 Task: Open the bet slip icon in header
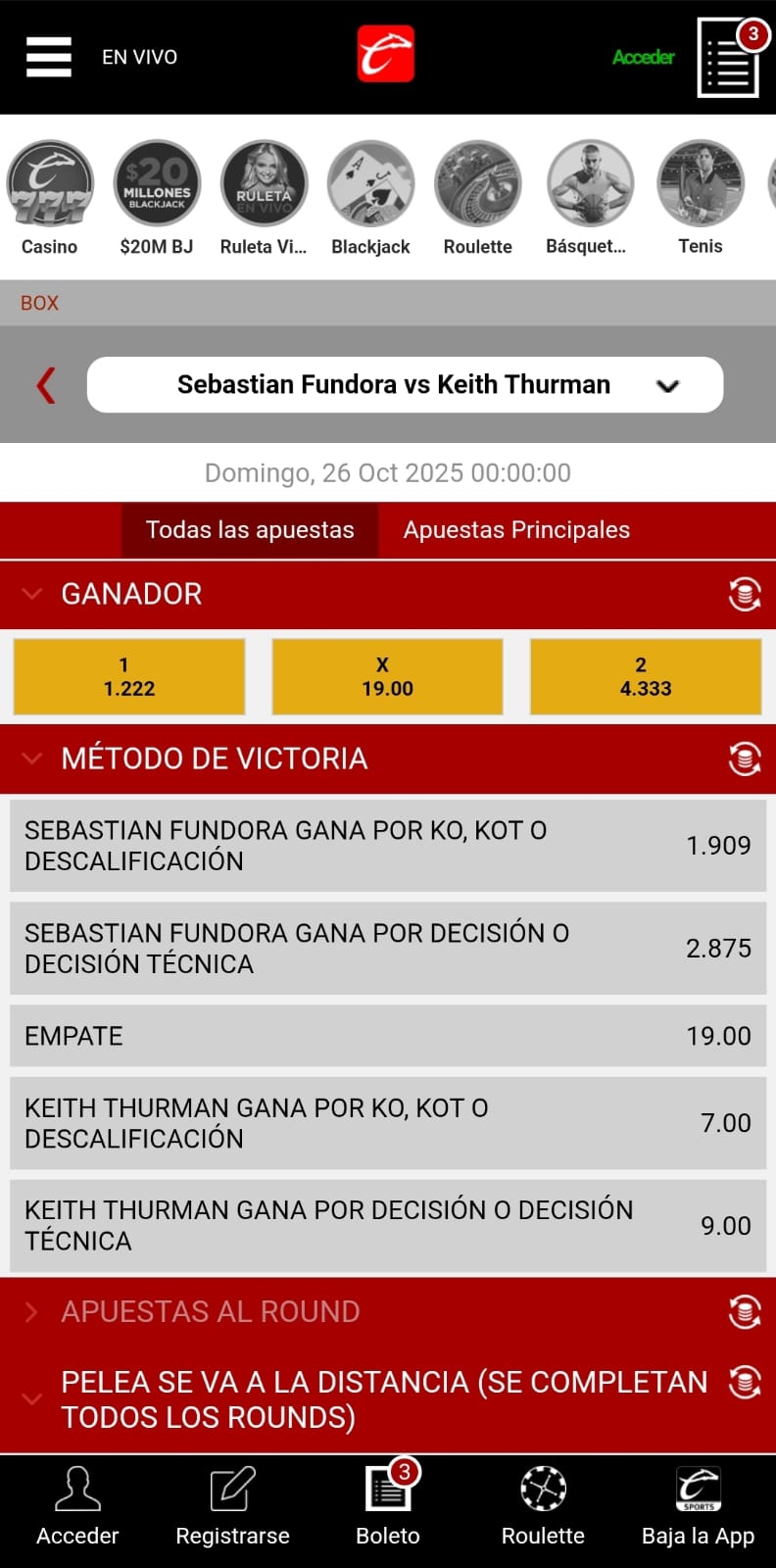coord(730,58)
